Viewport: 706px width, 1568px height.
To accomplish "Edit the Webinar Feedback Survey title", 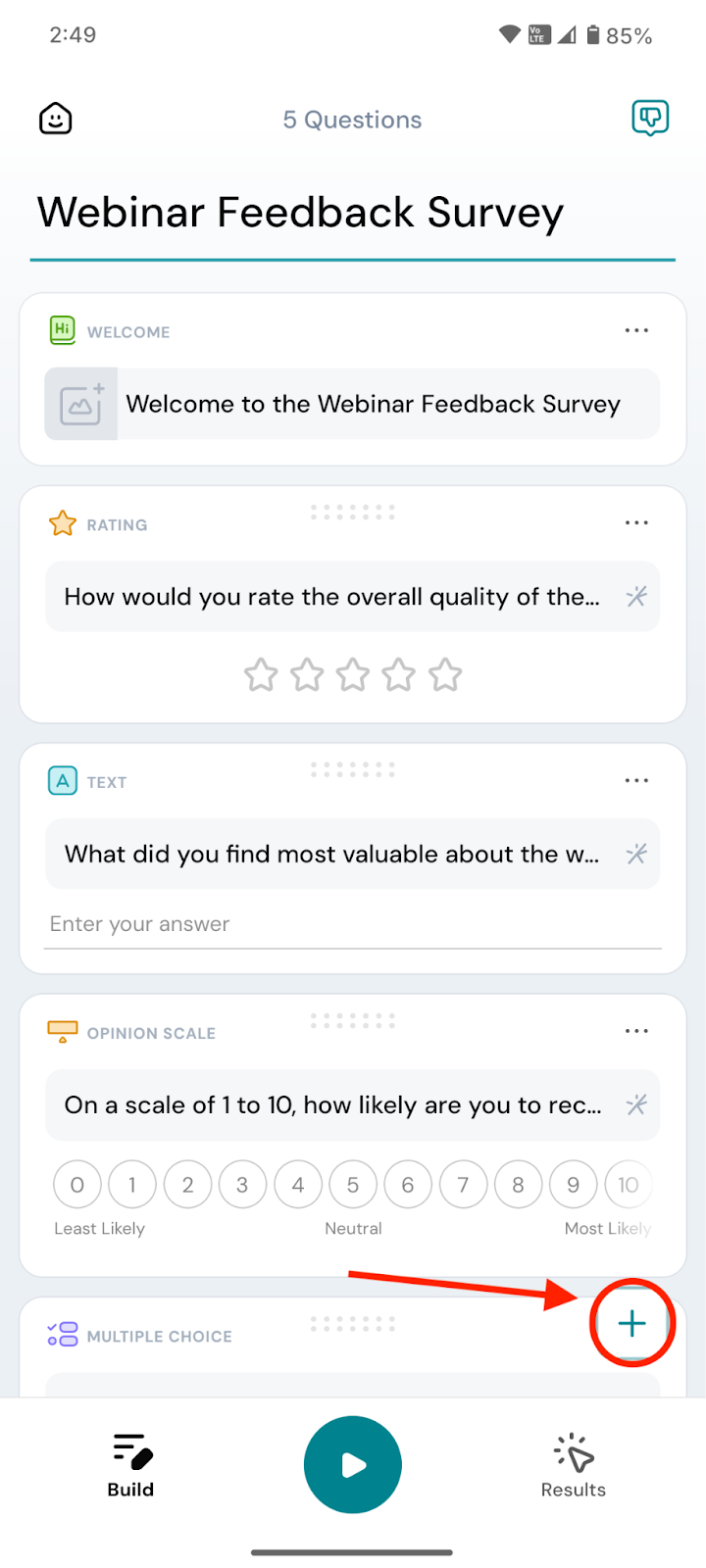I will [300, 213].
